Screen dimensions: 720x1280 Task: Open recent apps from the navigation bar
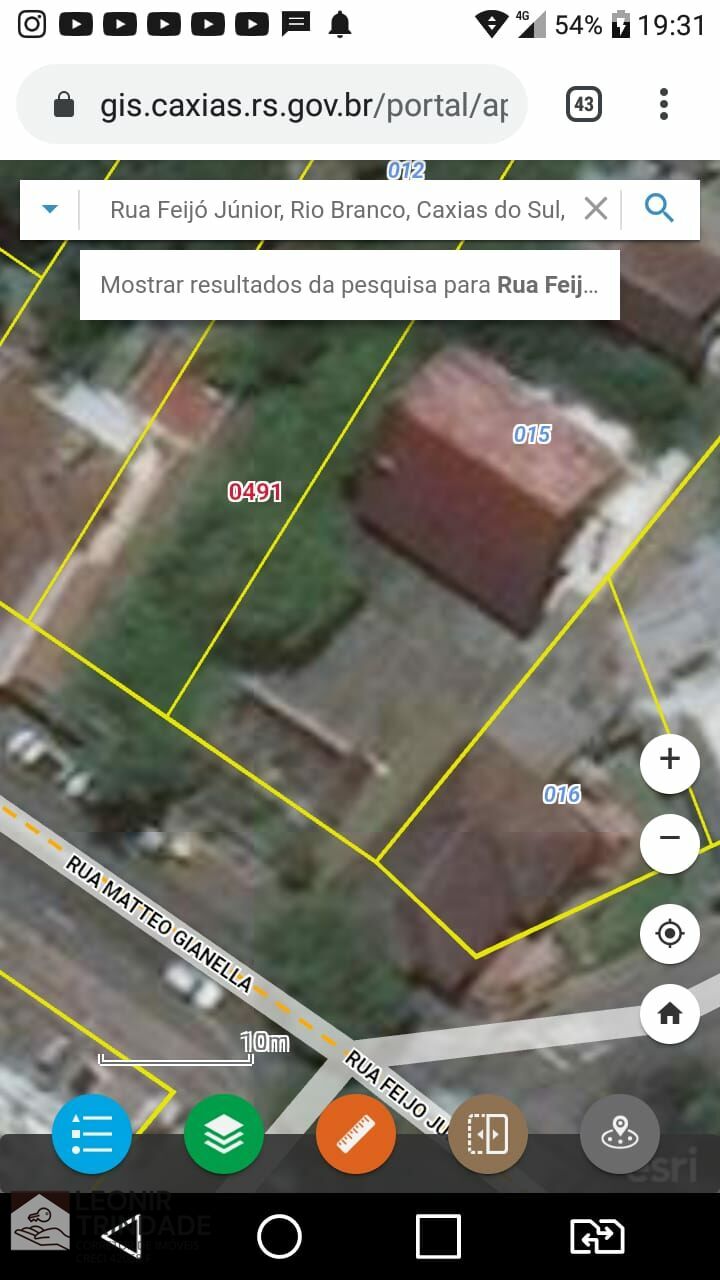click(x=438, y=1237)
